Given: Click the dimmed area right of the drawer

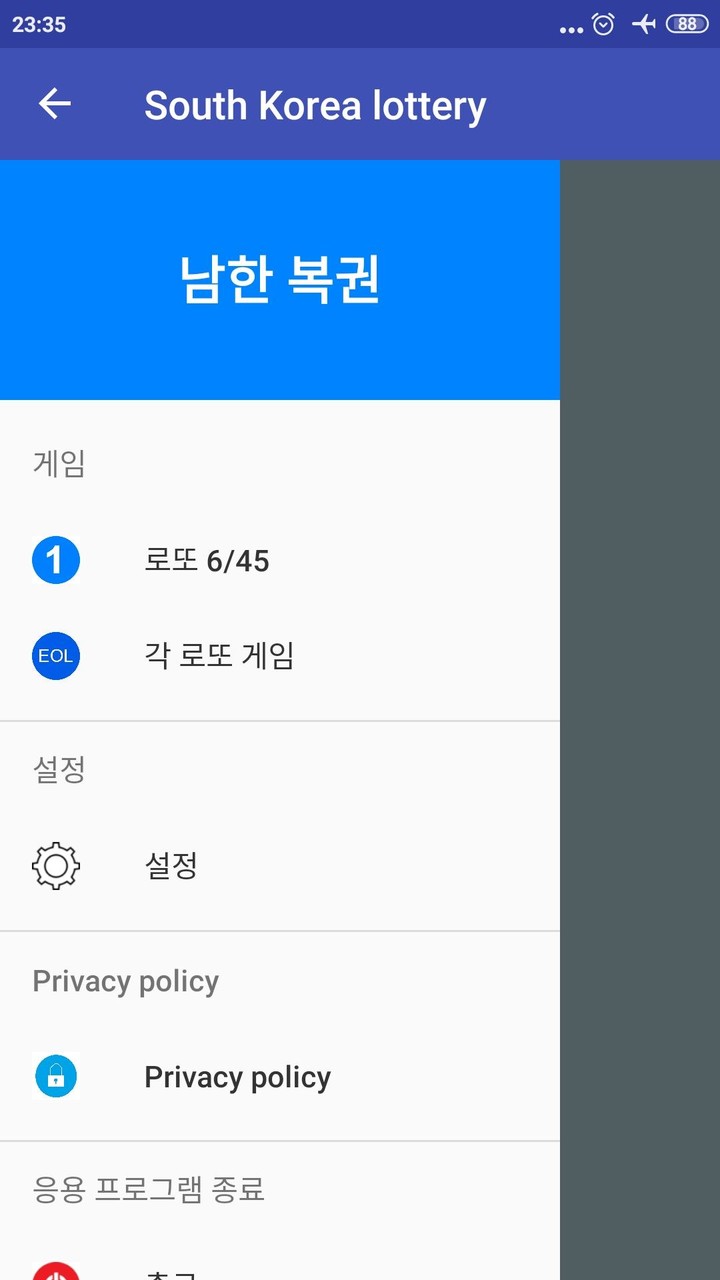Looking at the screenshot, I should (x=640, y=700).
